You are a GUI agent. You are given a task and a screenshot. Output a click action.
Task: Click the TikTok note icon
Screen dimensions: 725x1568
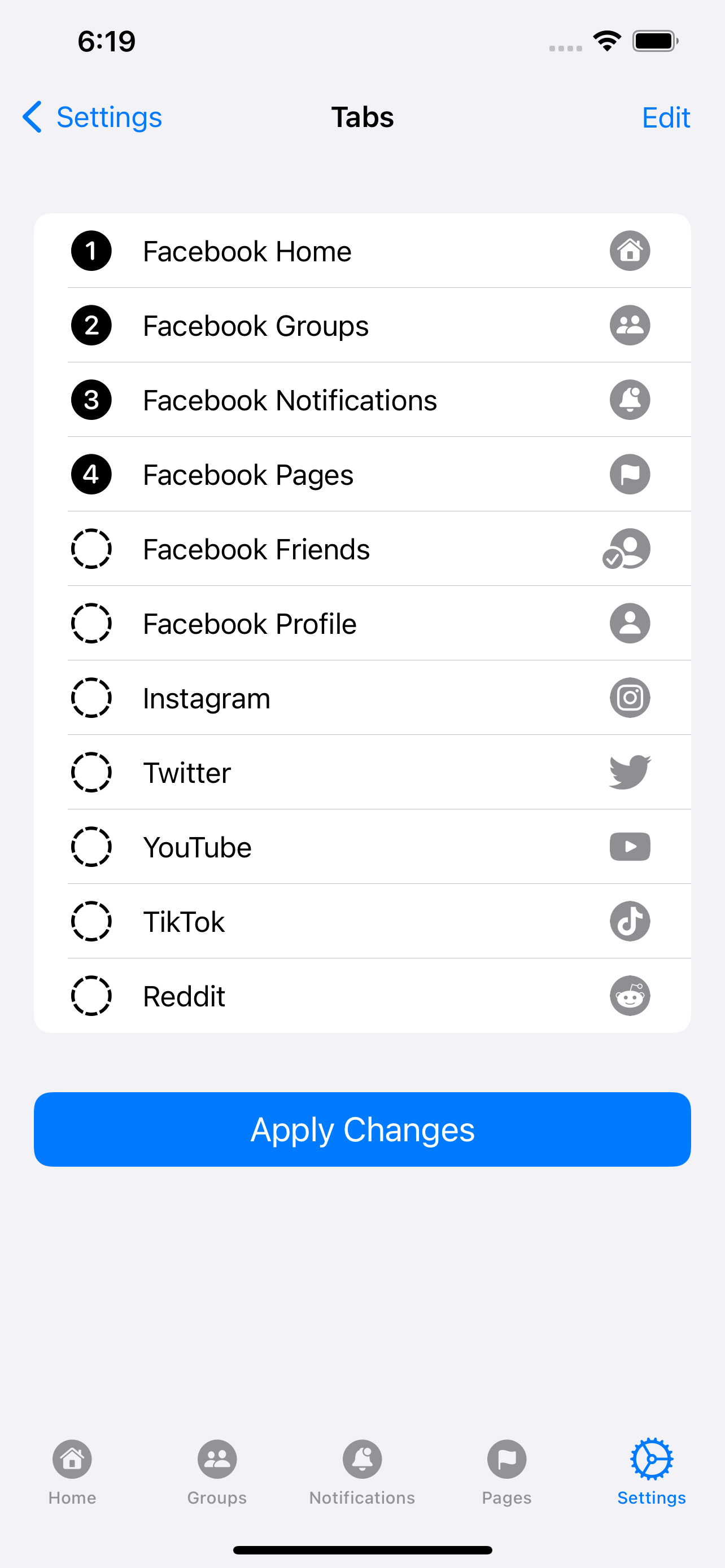click(x=630, y=921)
